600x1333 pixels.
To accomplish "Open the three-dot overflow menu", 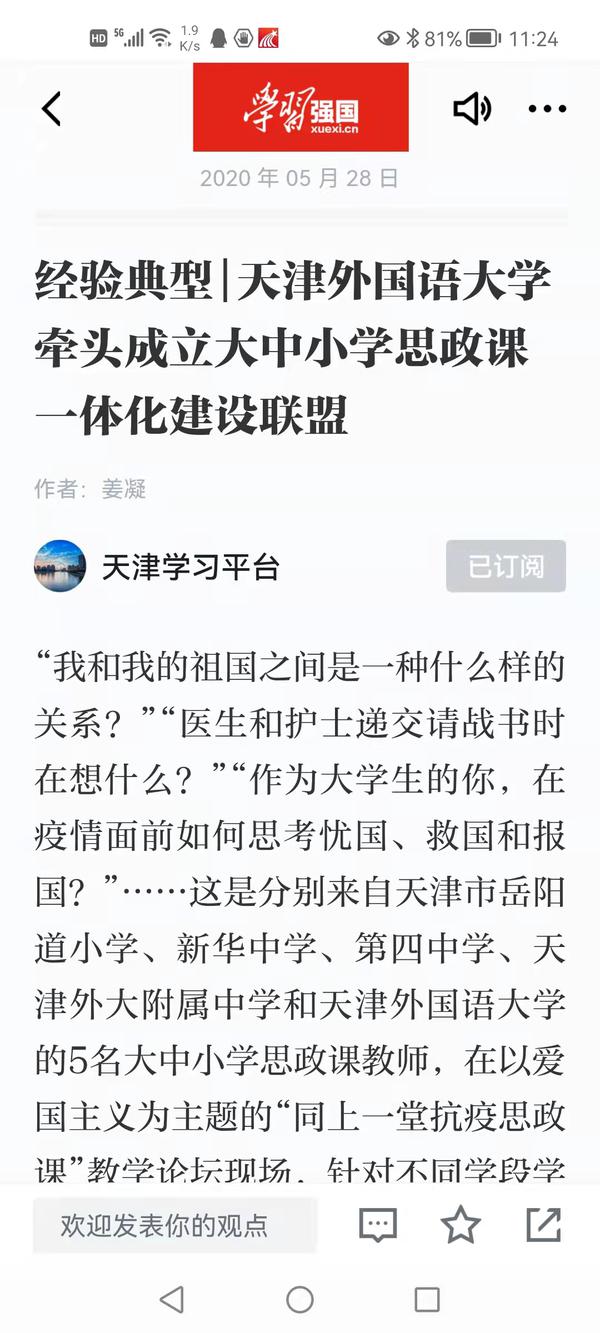I will 547,109.
